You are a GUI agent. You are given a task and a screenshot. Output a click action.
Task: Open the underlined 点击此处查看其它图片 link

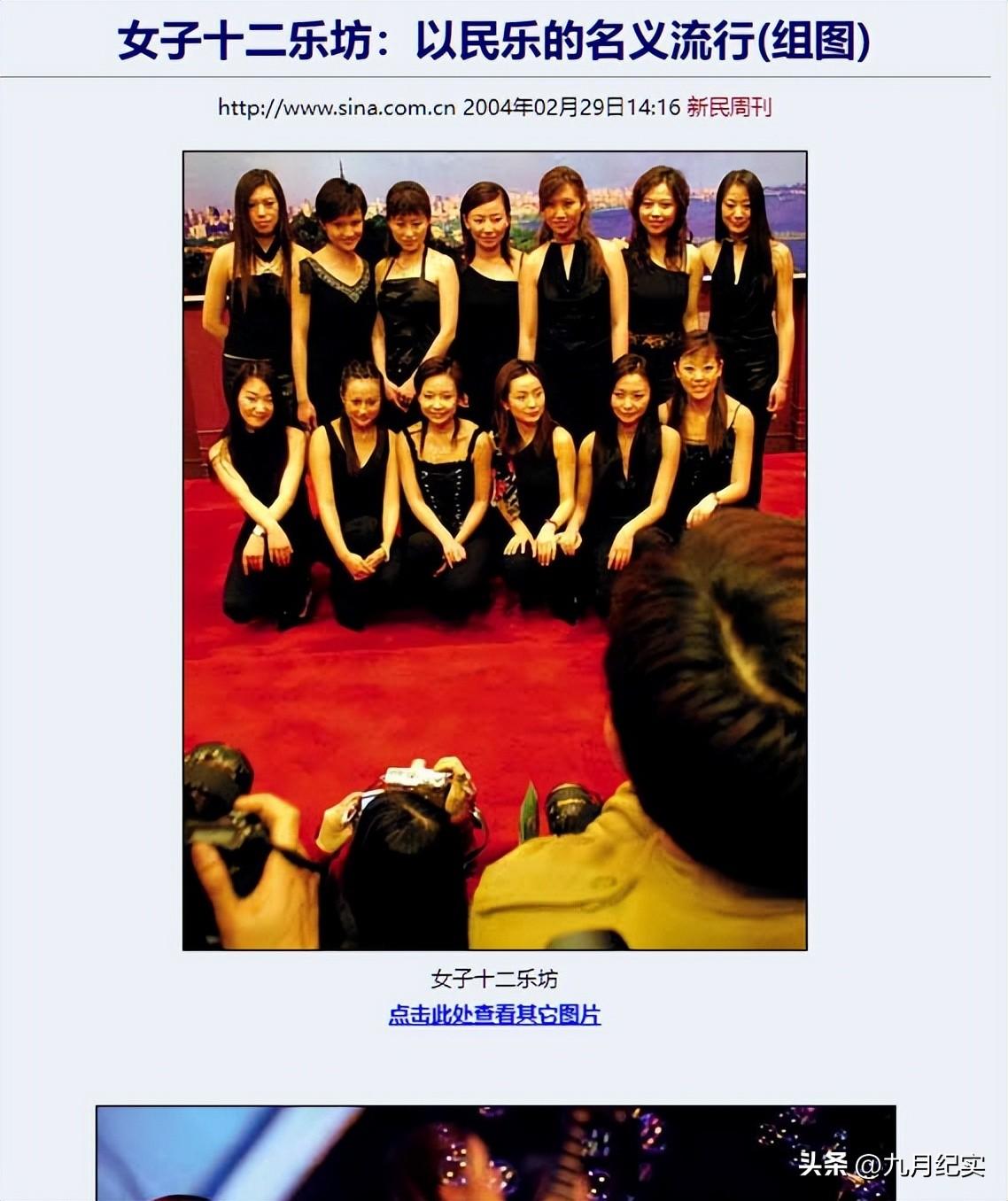tap(494, 1015)
